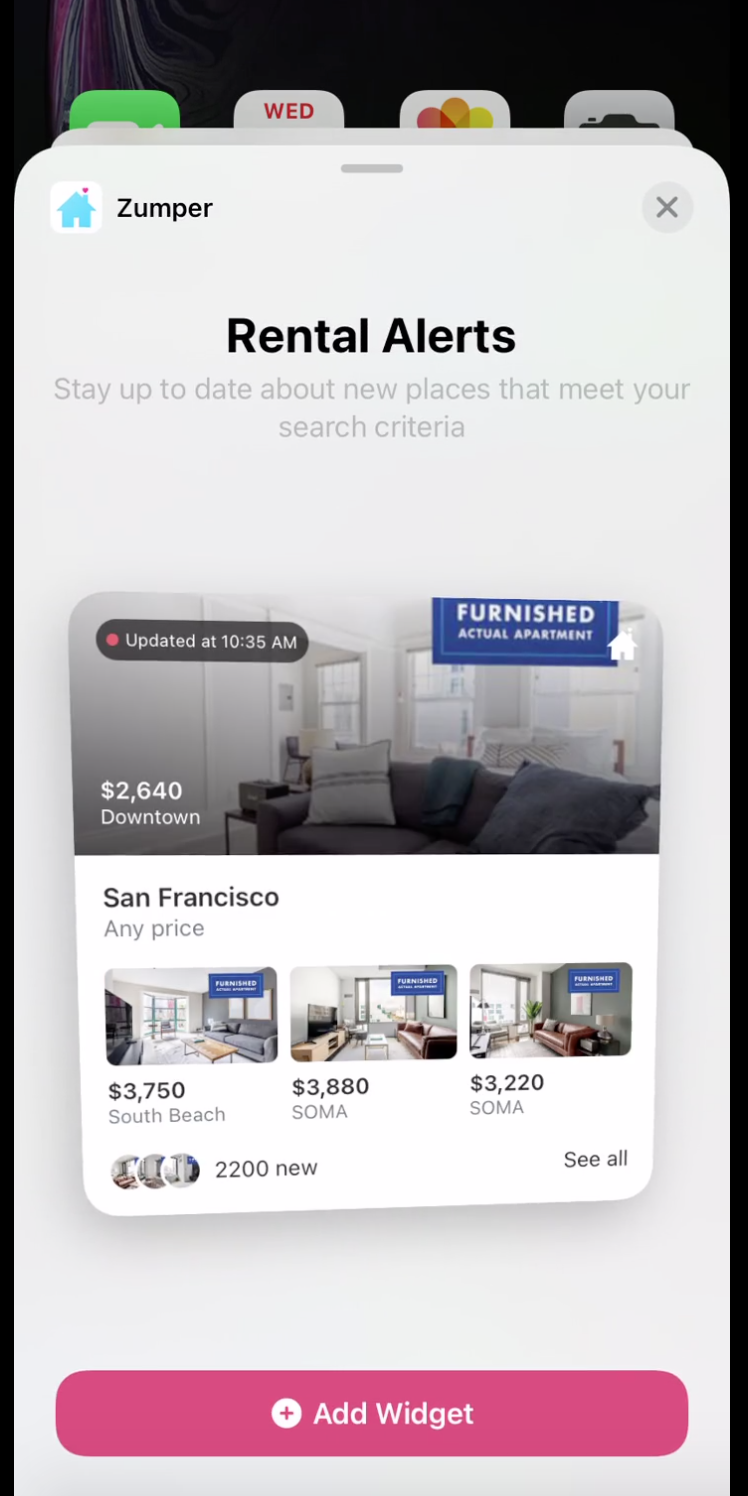Open the $3,220 SOMA listing photo
This screenshot has height=1496, width=748.
pyautogui.click(x=549, y=1010)
